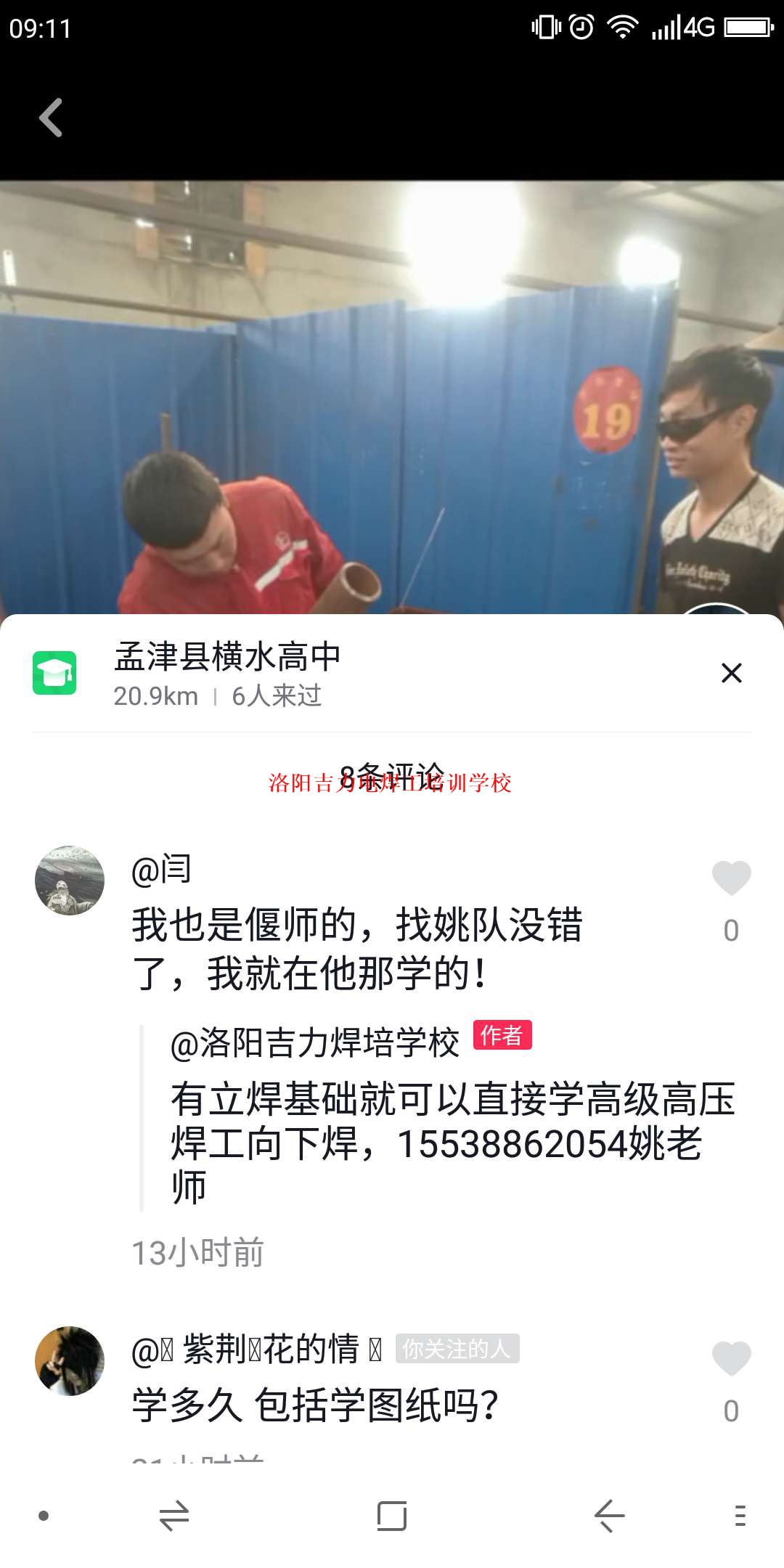Like the comment by @闫
The image size is (784, 1568).
point(731,878)
